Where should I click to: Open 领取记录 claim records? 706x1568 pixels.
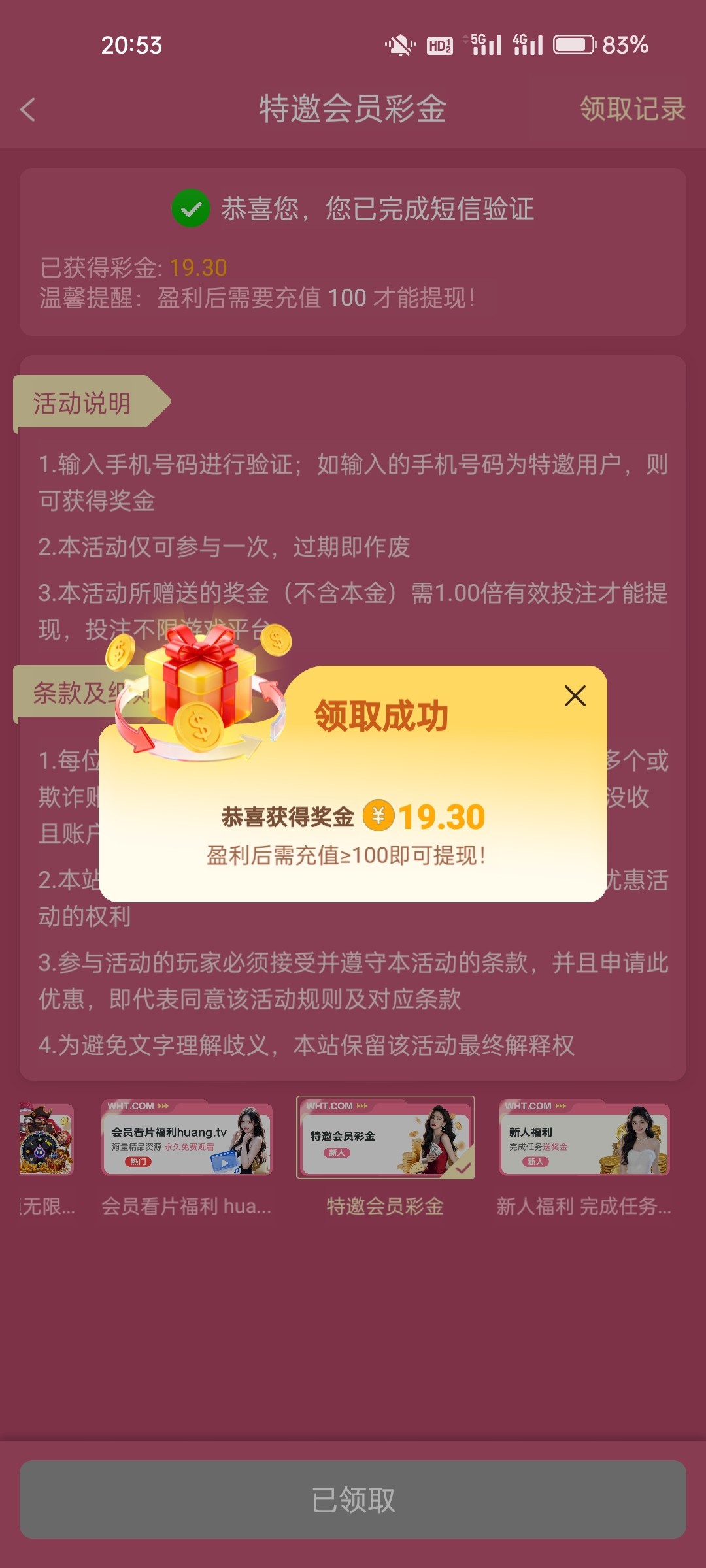point(632,109)
